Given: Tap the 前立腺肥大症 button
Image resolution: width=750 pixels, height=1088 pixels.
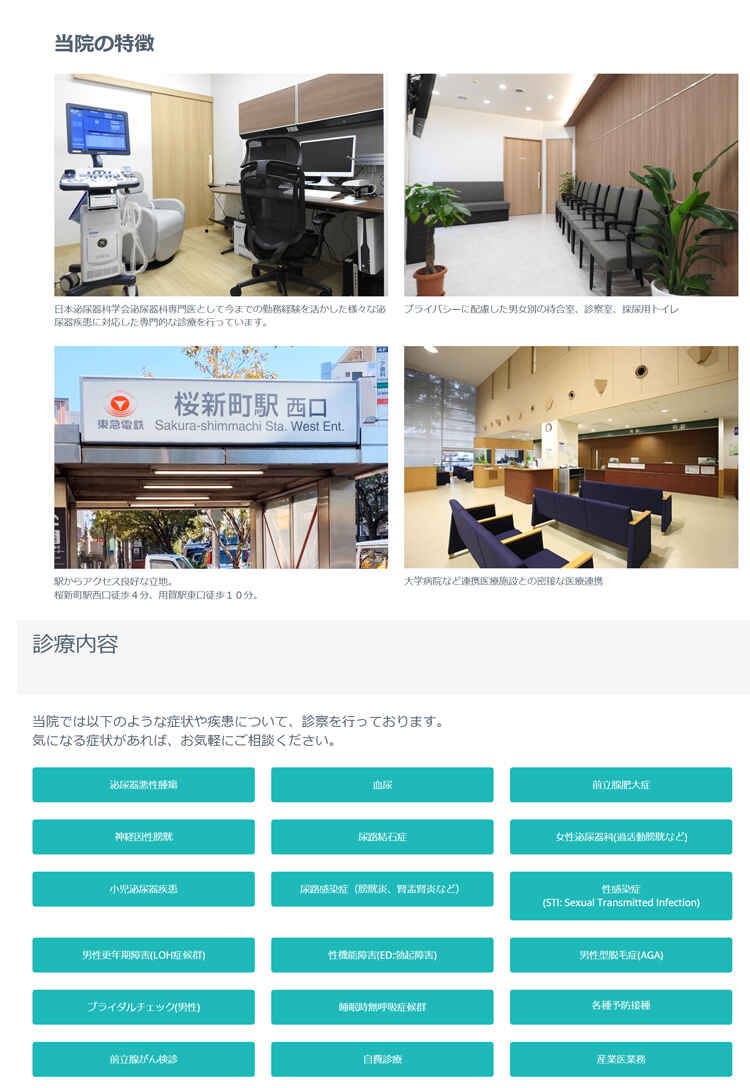Looking at the screenshot, I should point(621,785).
